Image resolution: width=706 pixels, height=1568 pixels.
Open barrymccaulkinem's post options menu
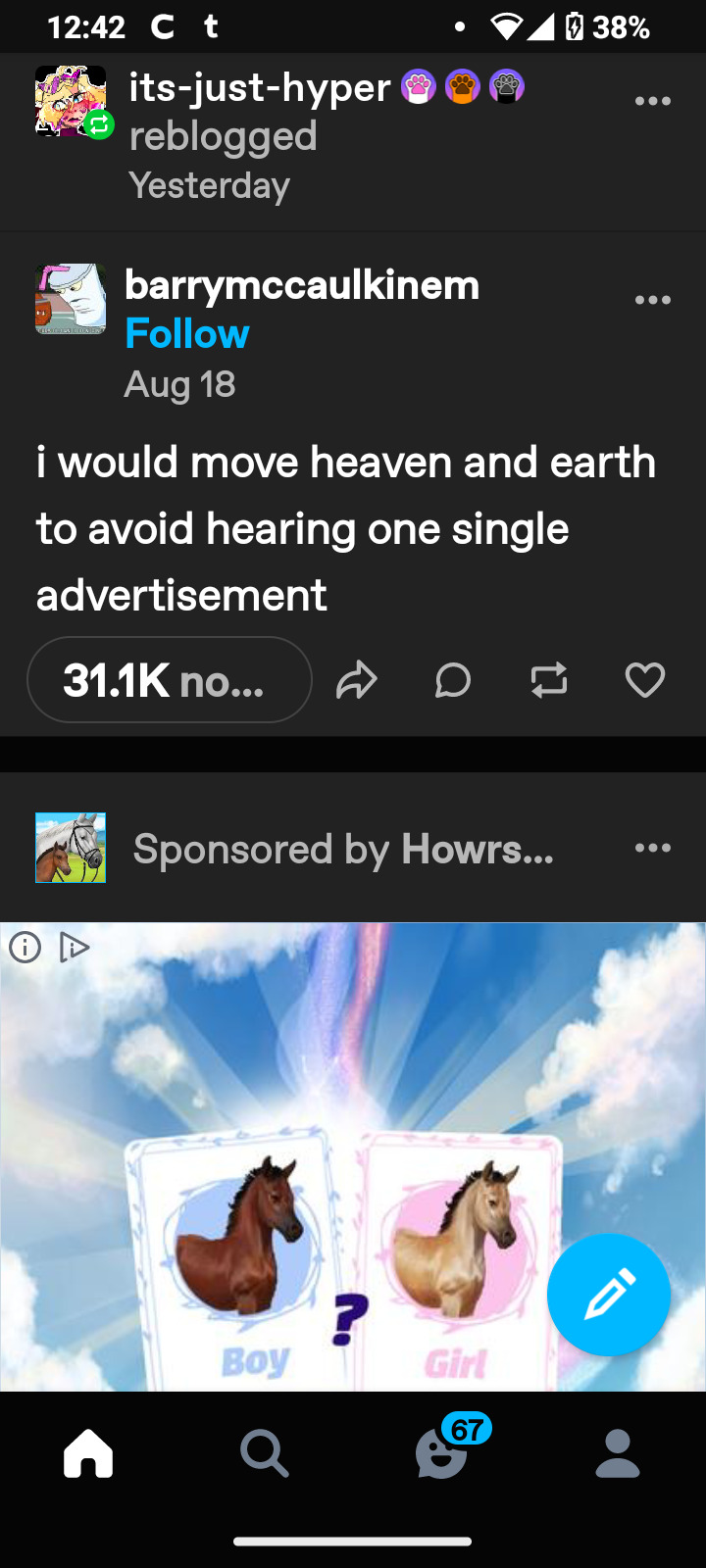click(652, 300)
